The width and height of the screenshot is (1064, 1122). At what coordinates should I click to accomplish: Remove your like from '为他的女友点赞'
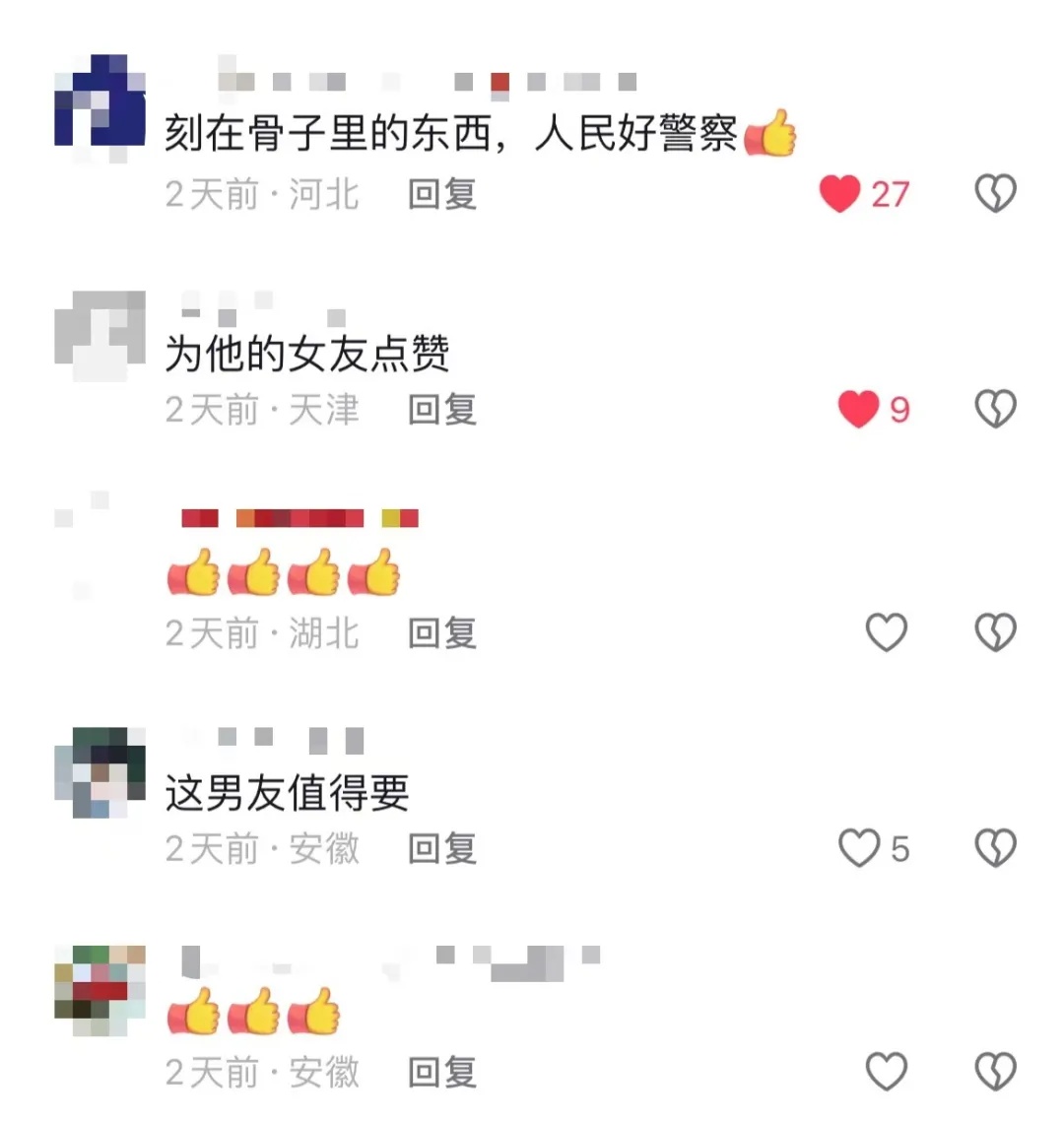pos(858,409)
